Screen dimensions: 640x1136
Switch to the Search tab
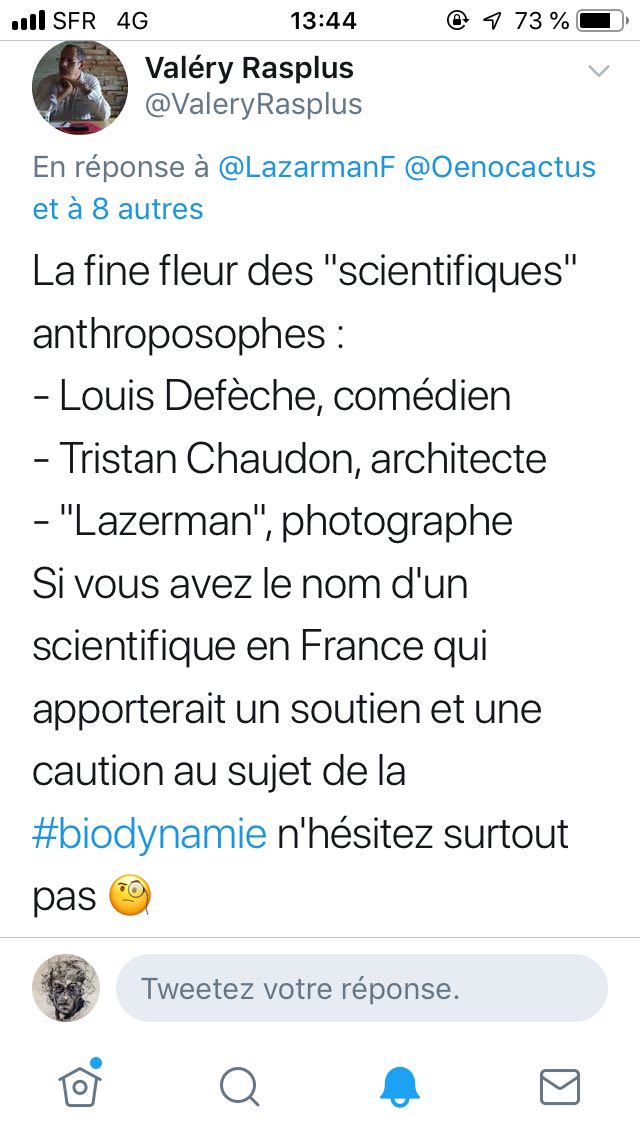(x=239, y=1085)
